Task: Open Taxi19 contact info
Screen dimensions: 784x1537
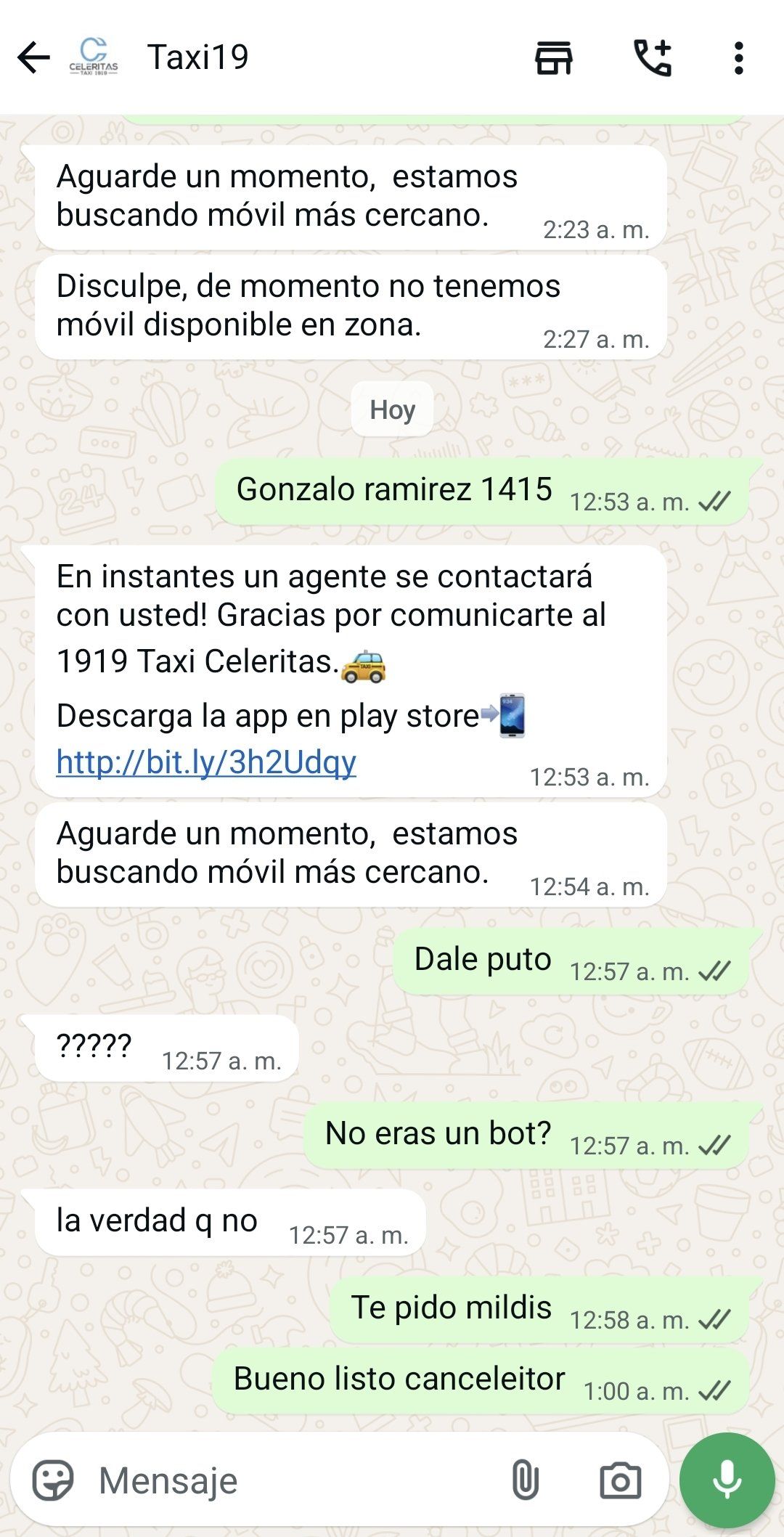Action: click(197, 57)
